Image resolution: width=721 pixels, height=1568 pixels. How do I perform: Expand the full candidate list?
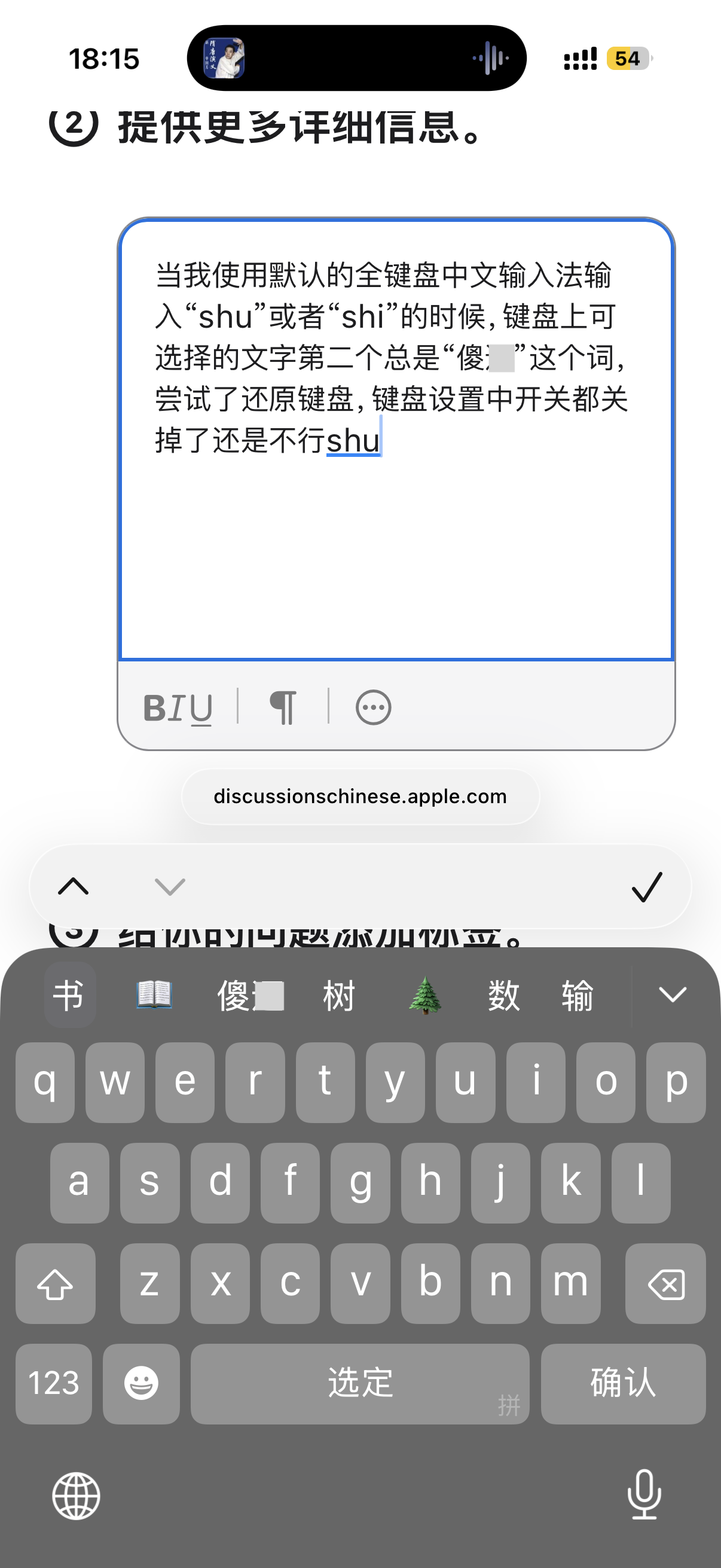673,995
